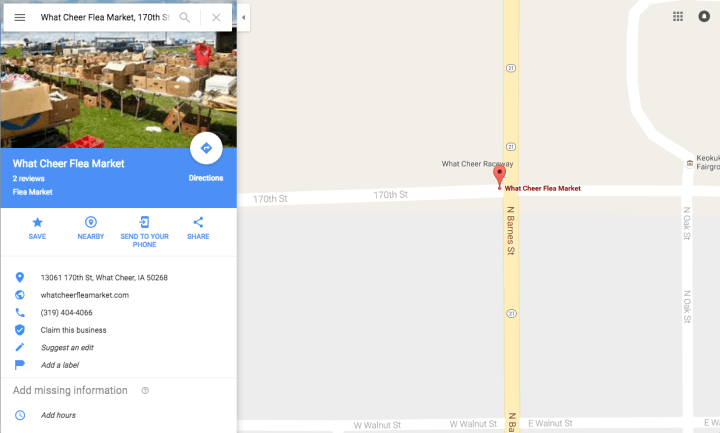Tap the search box text field

pyautogui.click(x=105, y=18)
